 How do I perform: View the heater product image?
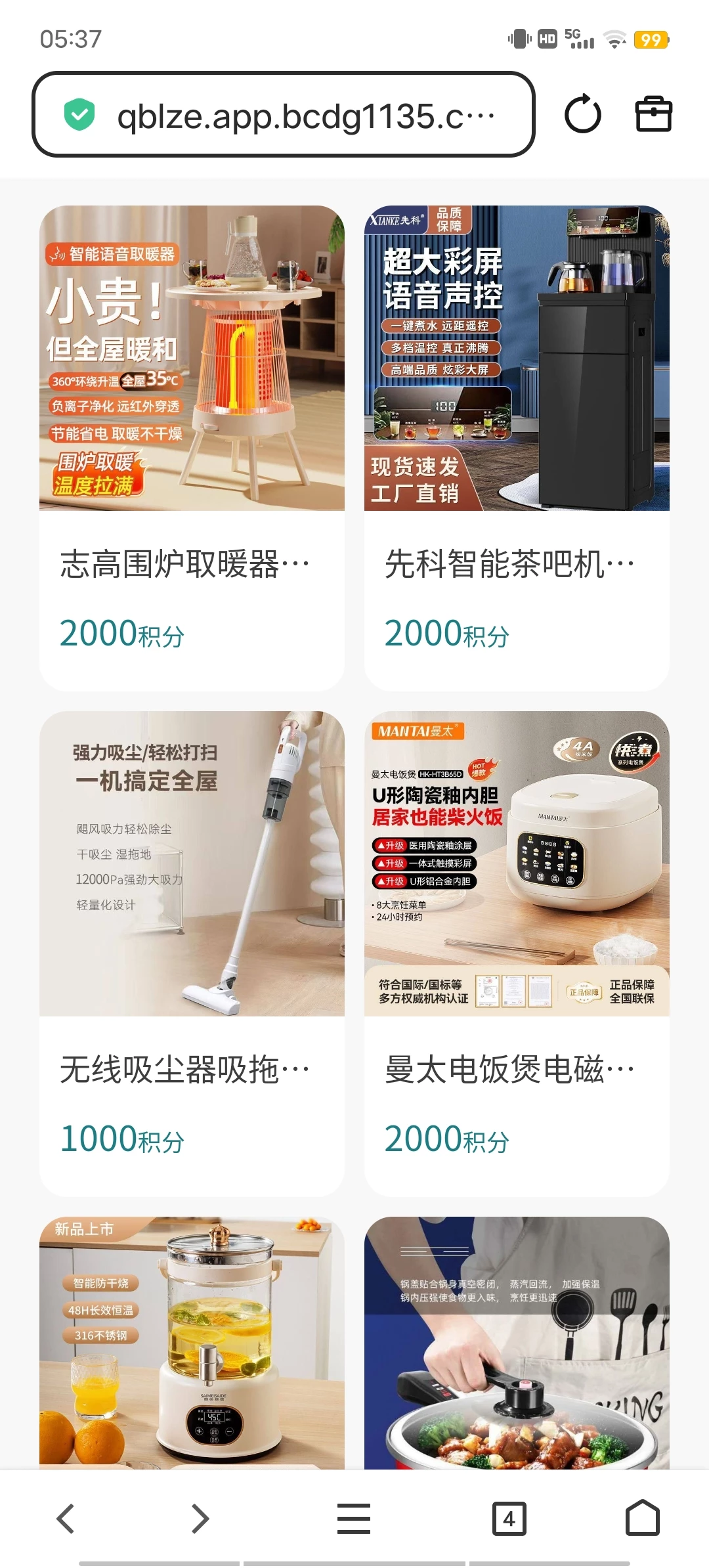tap(192, 359)
